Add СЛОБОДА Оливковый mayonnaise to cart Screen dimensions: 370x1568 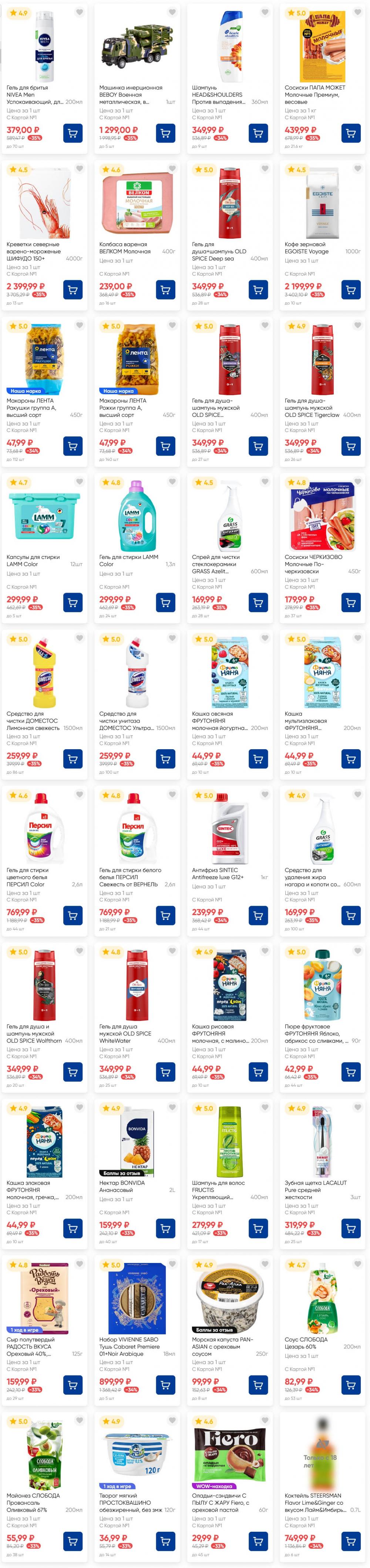pyautogui.click(x=73, y=1541)
